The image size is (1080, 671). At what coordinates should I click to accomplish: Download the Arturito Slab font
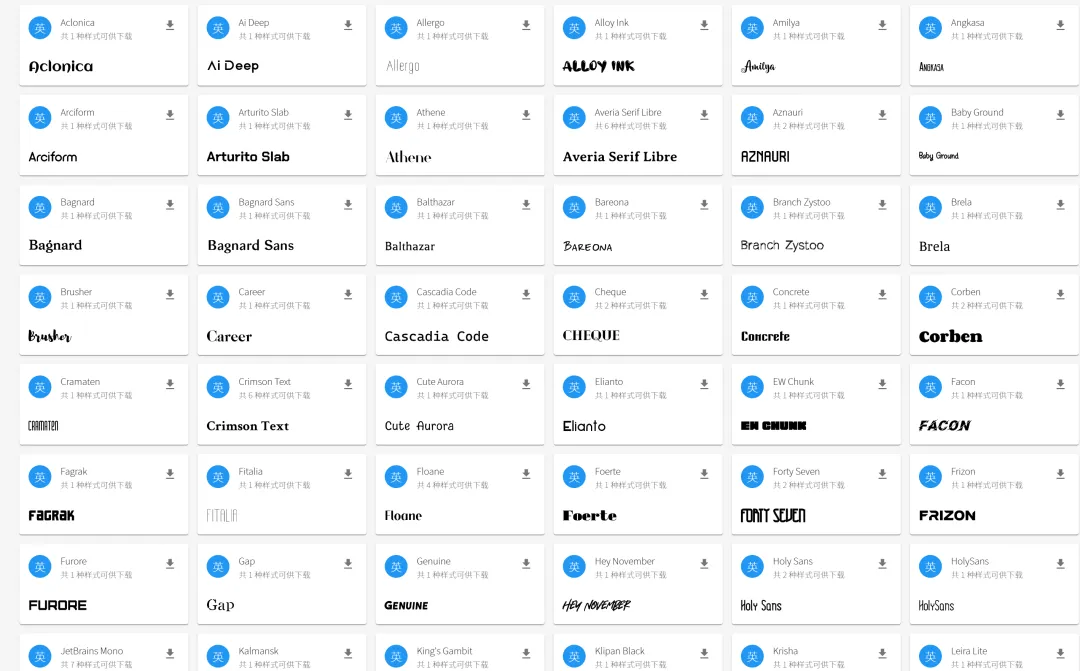click(348, 116)
